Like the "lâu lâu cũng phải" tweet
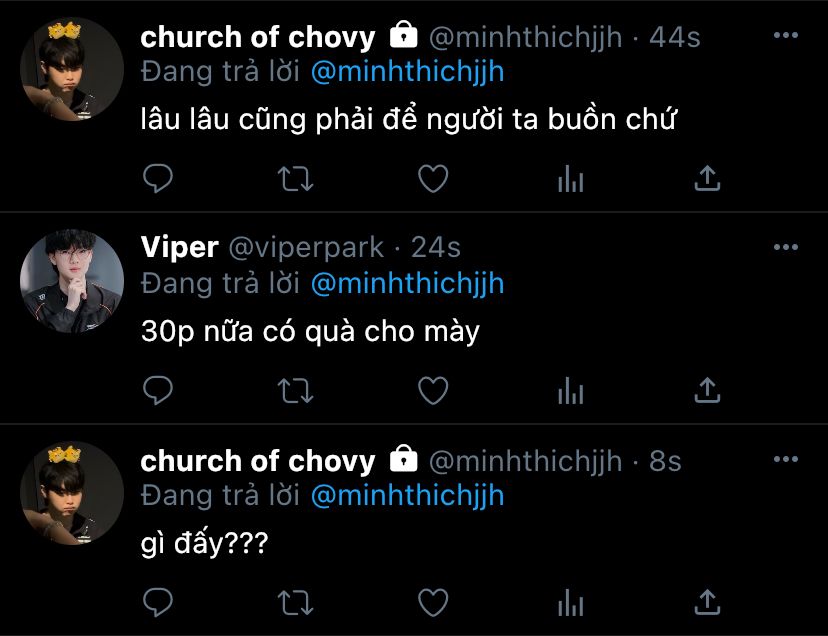 coord(432,179)
